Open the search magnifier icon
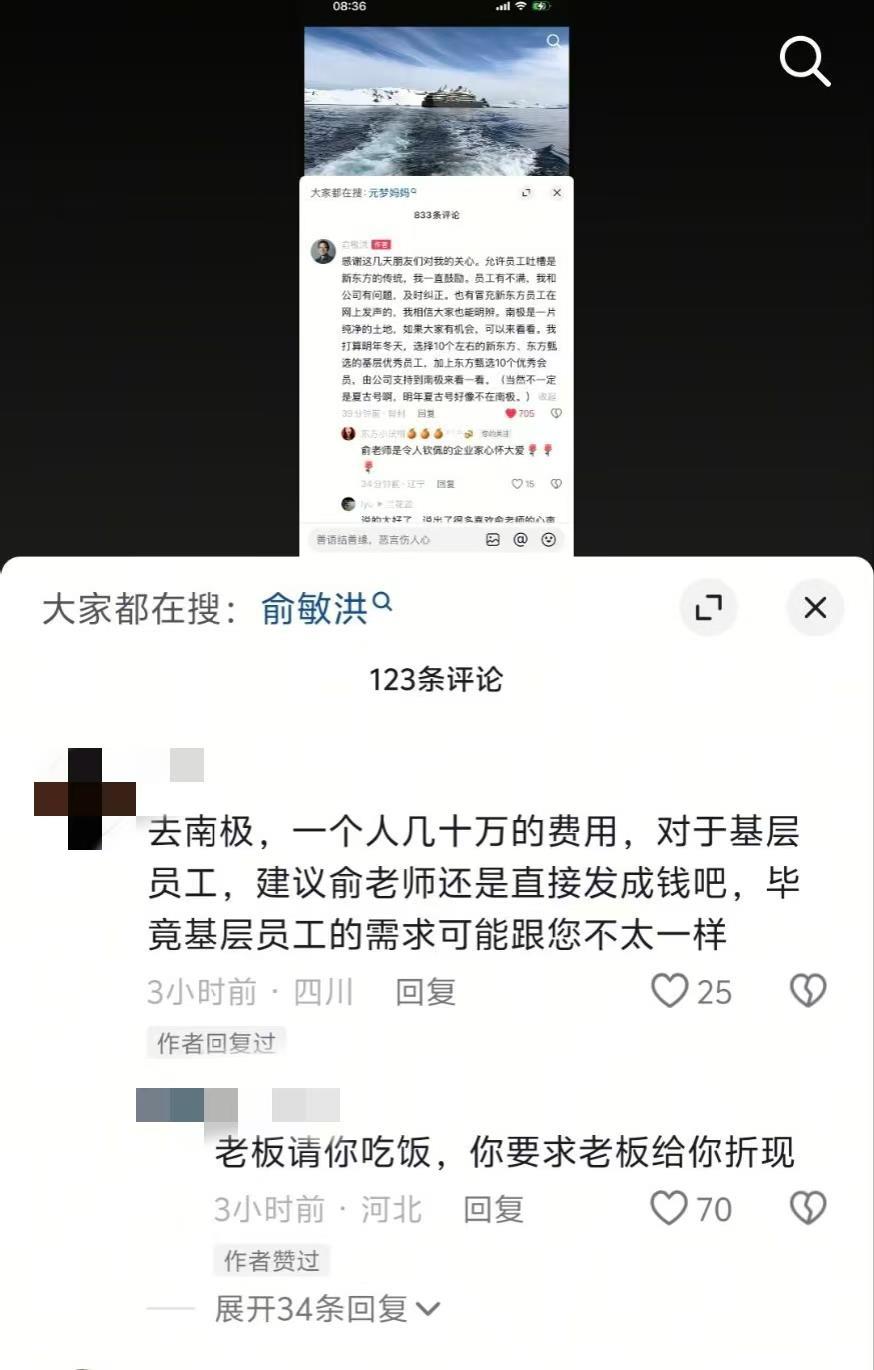The image size is (874, 1370). (805, 62)
